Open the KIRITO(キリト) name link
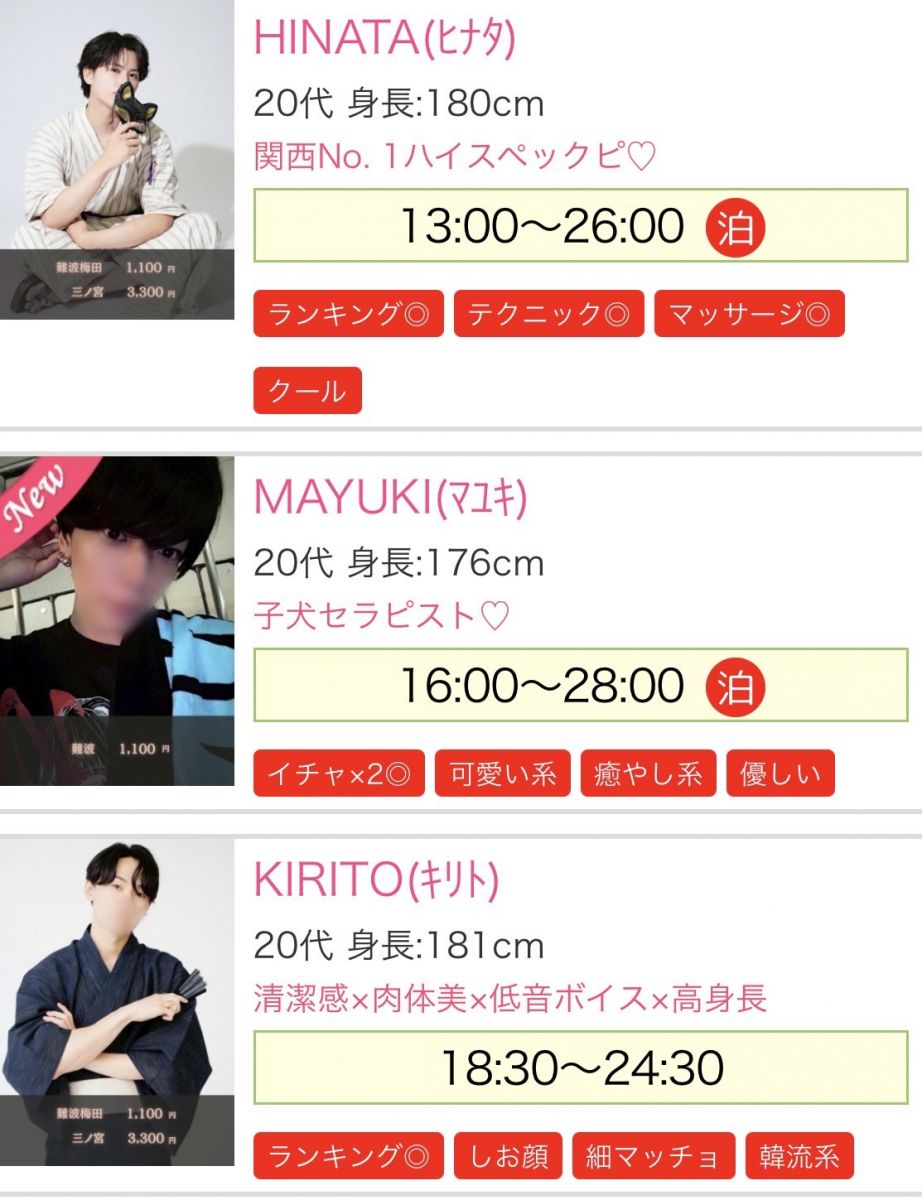922x1200 pixels. click(376, 880)
